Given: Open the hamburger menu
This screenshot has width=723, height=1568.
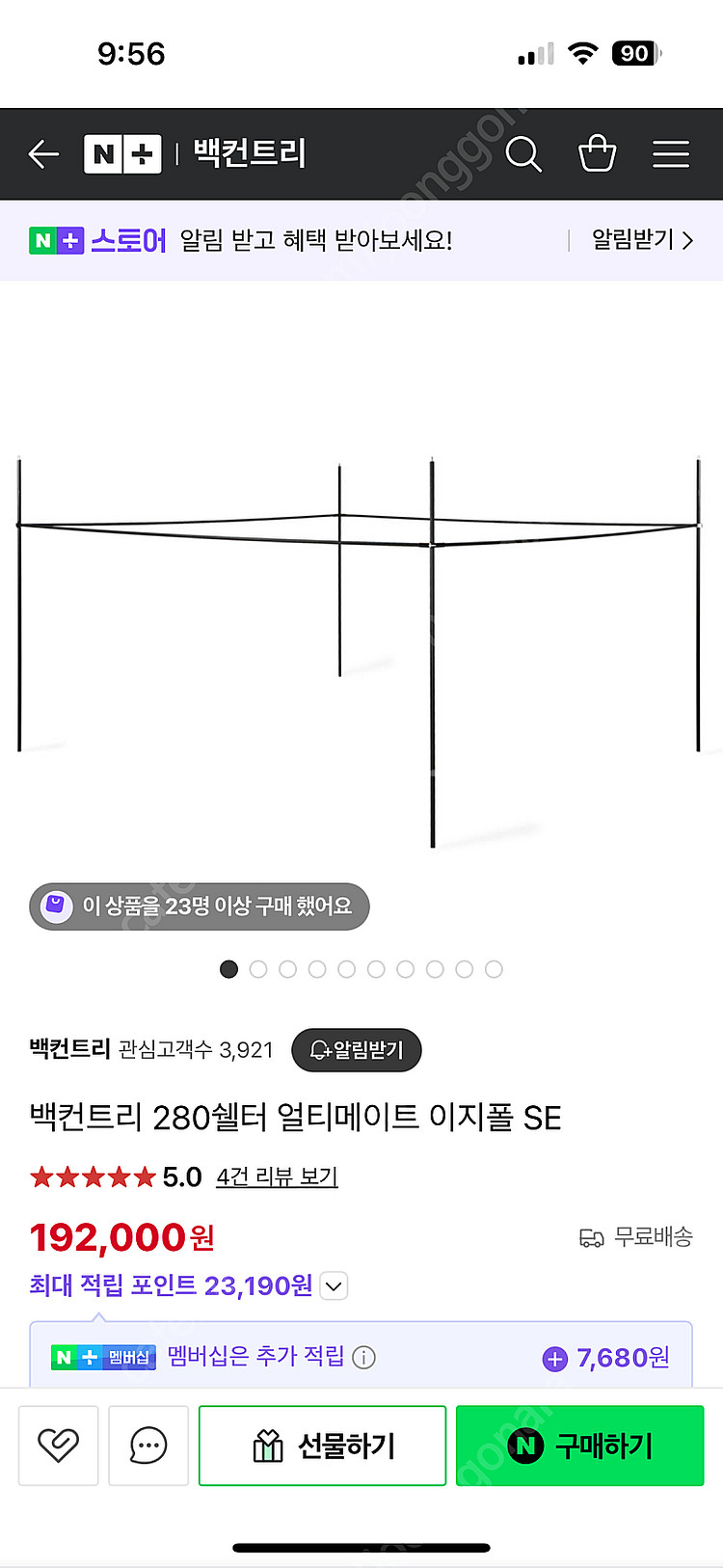Looking at the screenshot, I should tap(670, 154).
